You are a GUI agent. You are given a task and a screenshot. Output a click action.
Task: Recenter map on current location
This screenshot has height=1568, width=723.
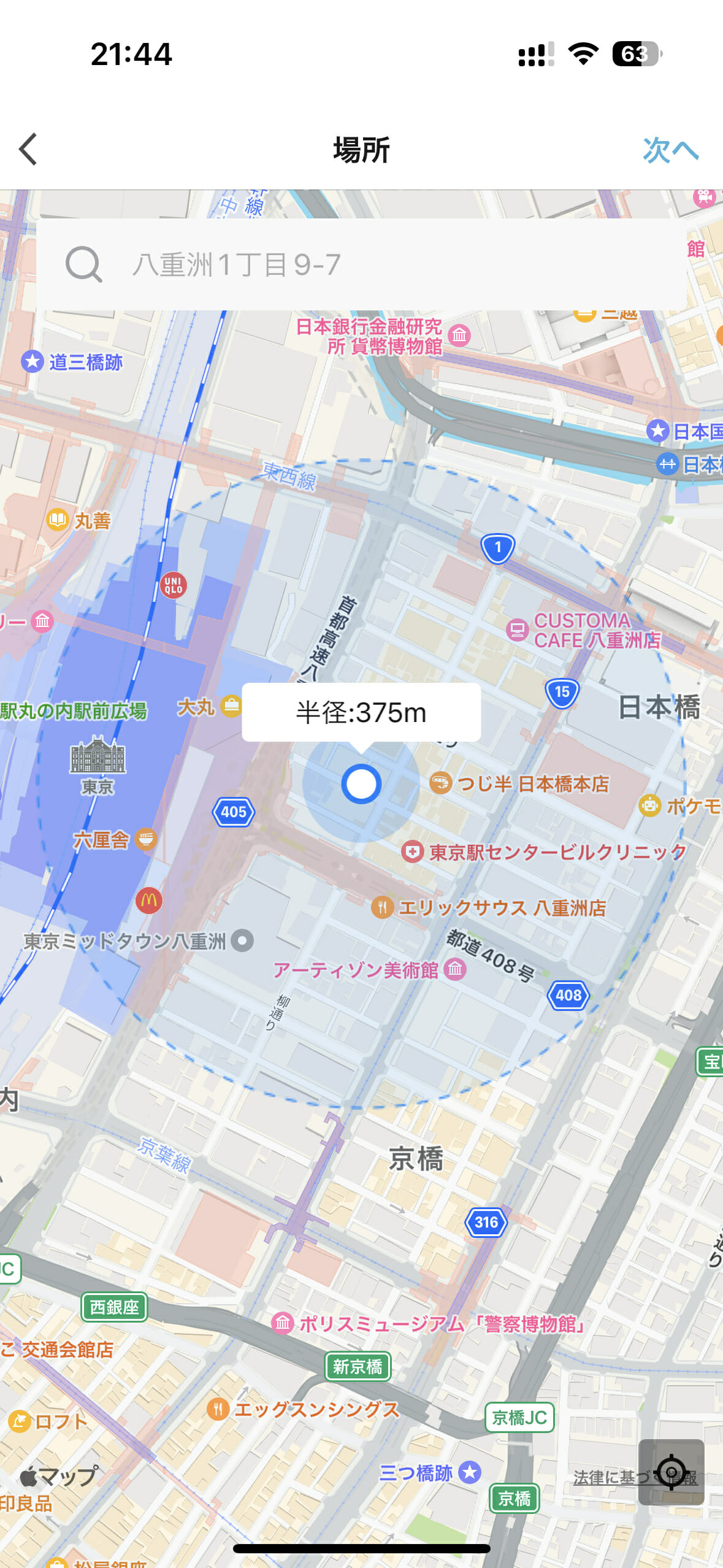[671, 1472]
